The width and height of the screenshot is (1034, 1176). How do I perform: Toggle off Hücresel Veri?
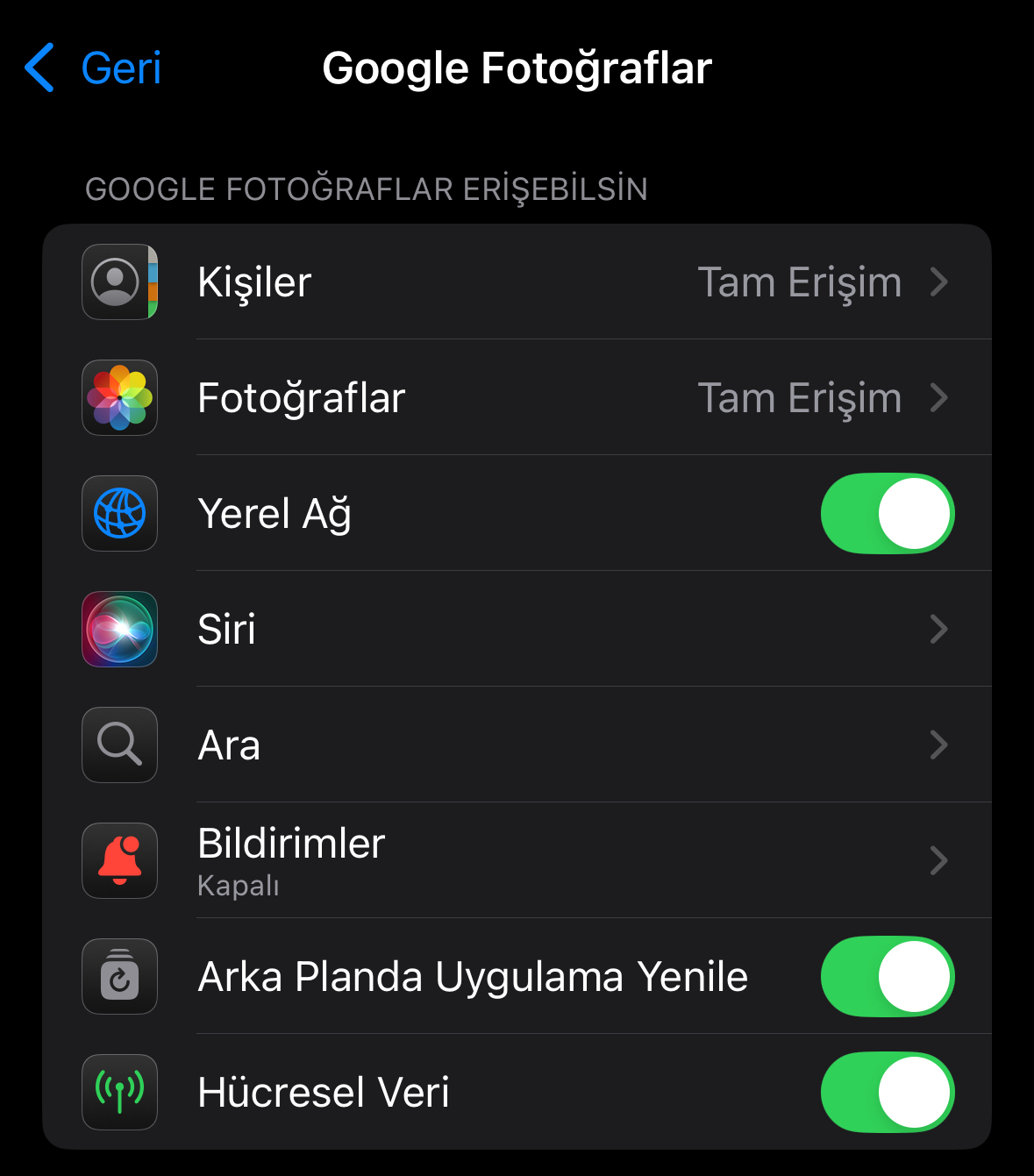887,1093
